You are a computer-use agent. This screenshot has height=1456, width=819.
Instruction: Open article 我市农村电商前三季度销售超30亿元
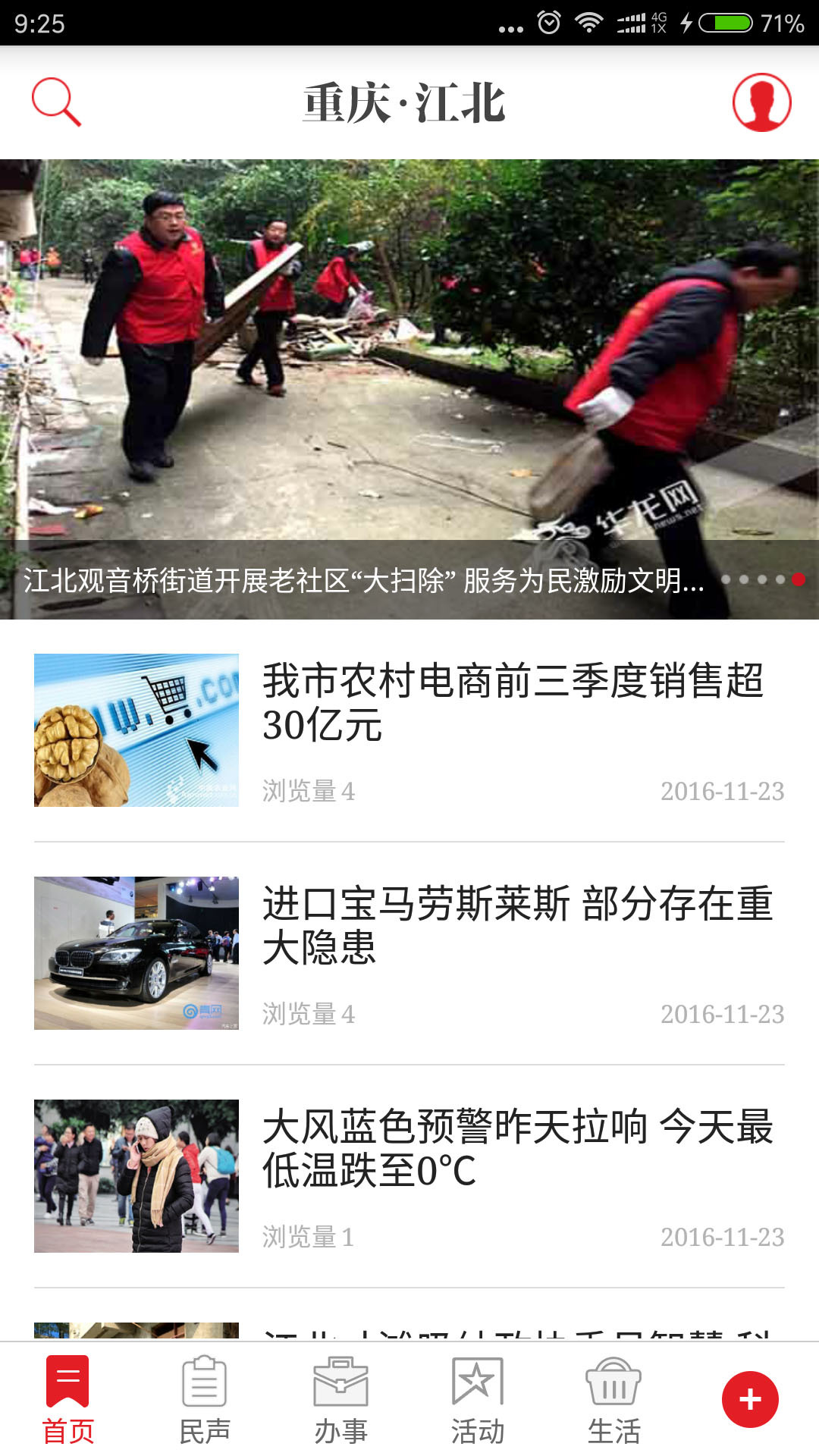point(513,703)
